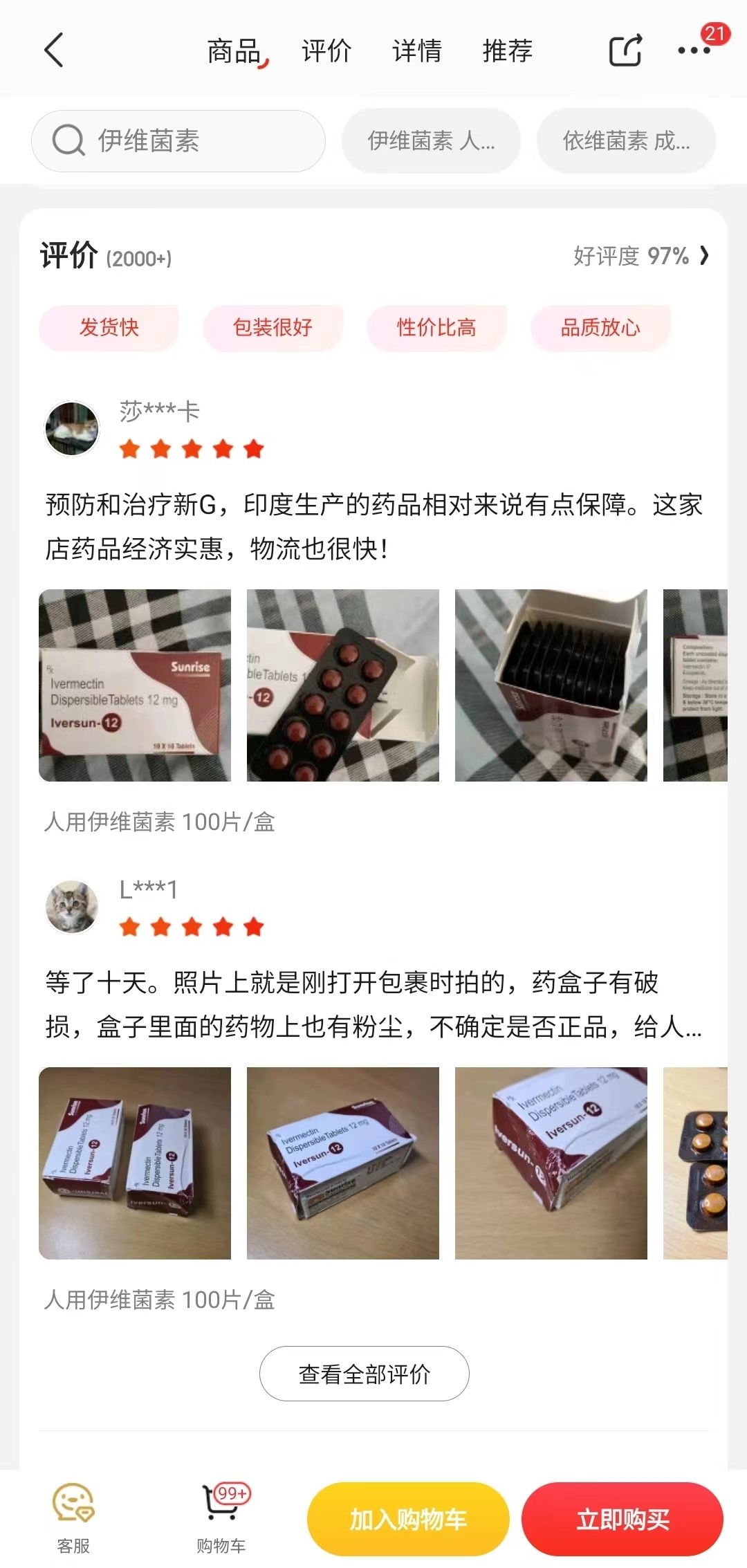The image size is (747, 1568).
Task: Open search suggestion 伊维菌素 人...
Action: [430, 140]
